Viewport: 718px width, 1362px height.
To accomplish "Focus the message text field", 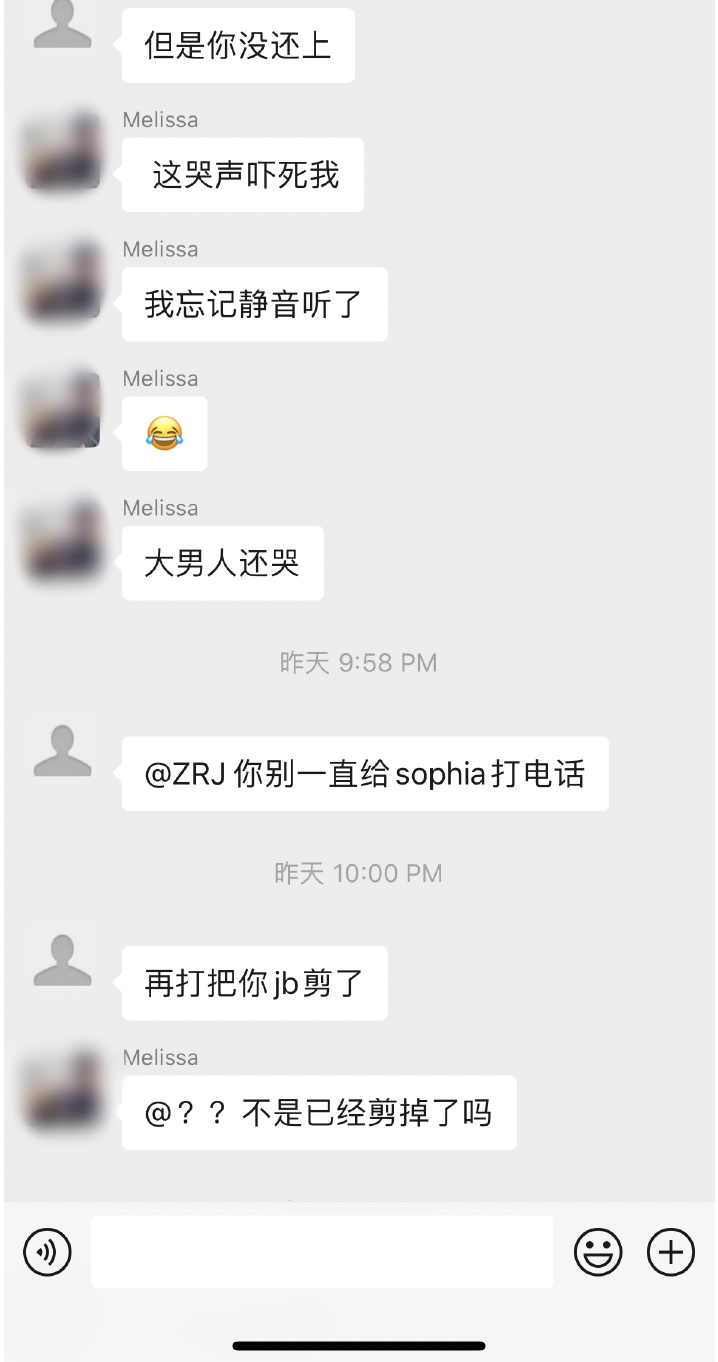I will click(322, 1252).
